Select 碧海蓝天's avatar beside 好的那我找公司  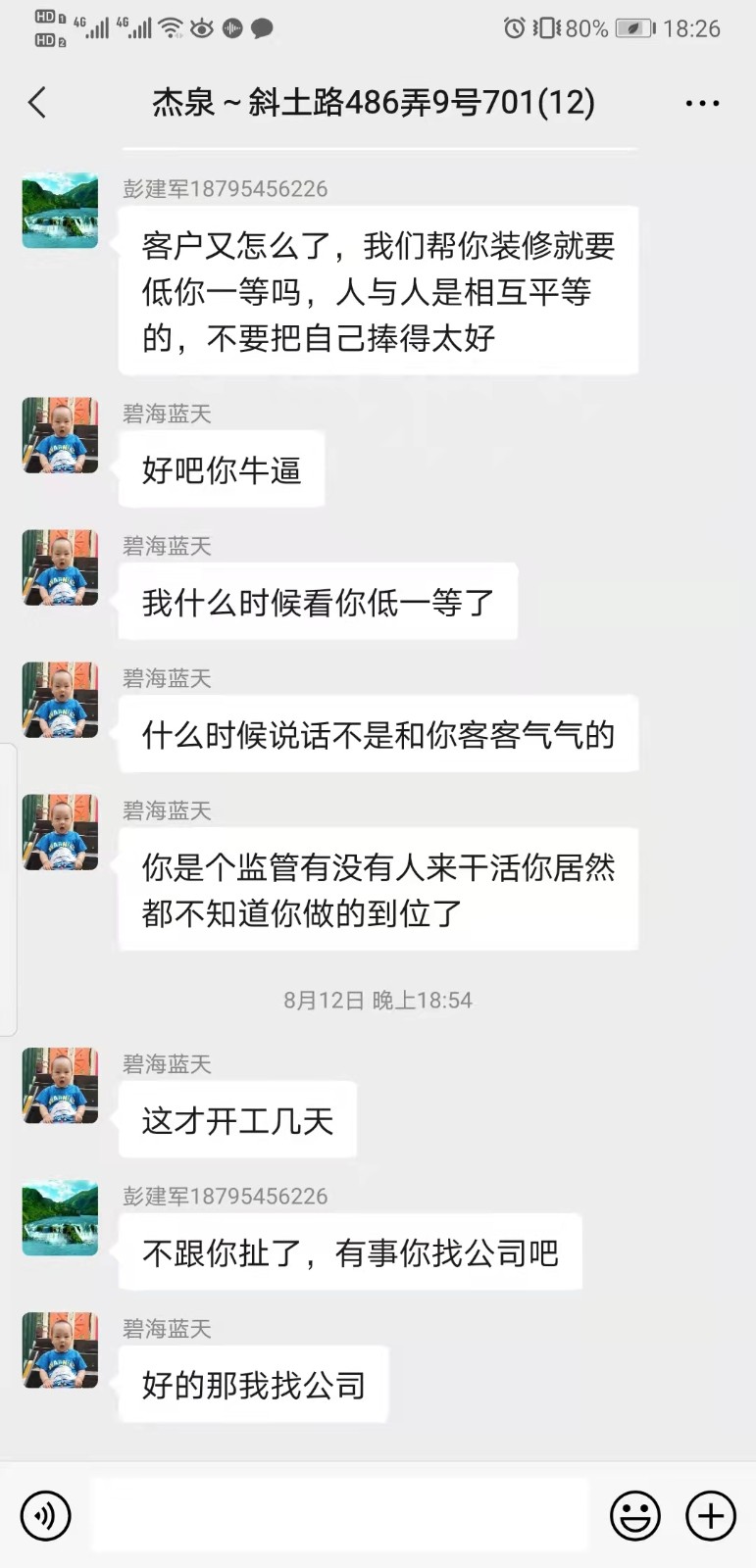coord(61,1350)
